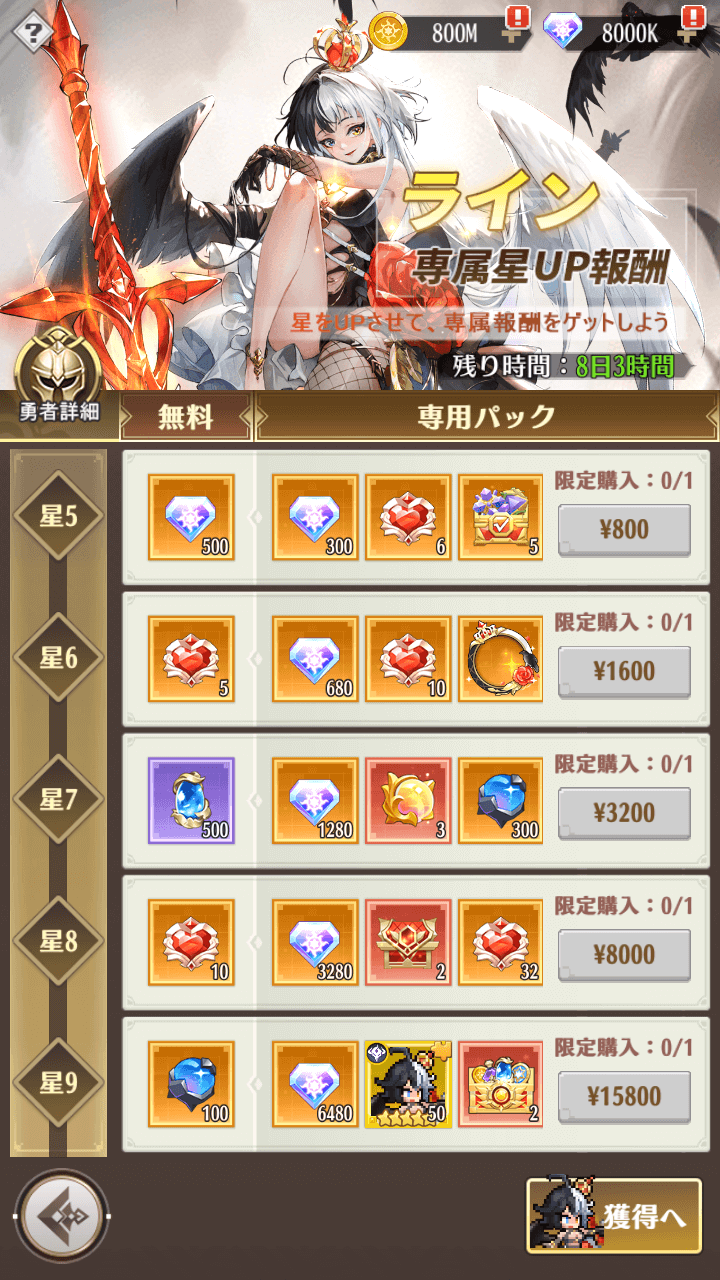Go back with the round arrow button
The width and height of the screenshot is (720, 1280).
click(62, 1216)
